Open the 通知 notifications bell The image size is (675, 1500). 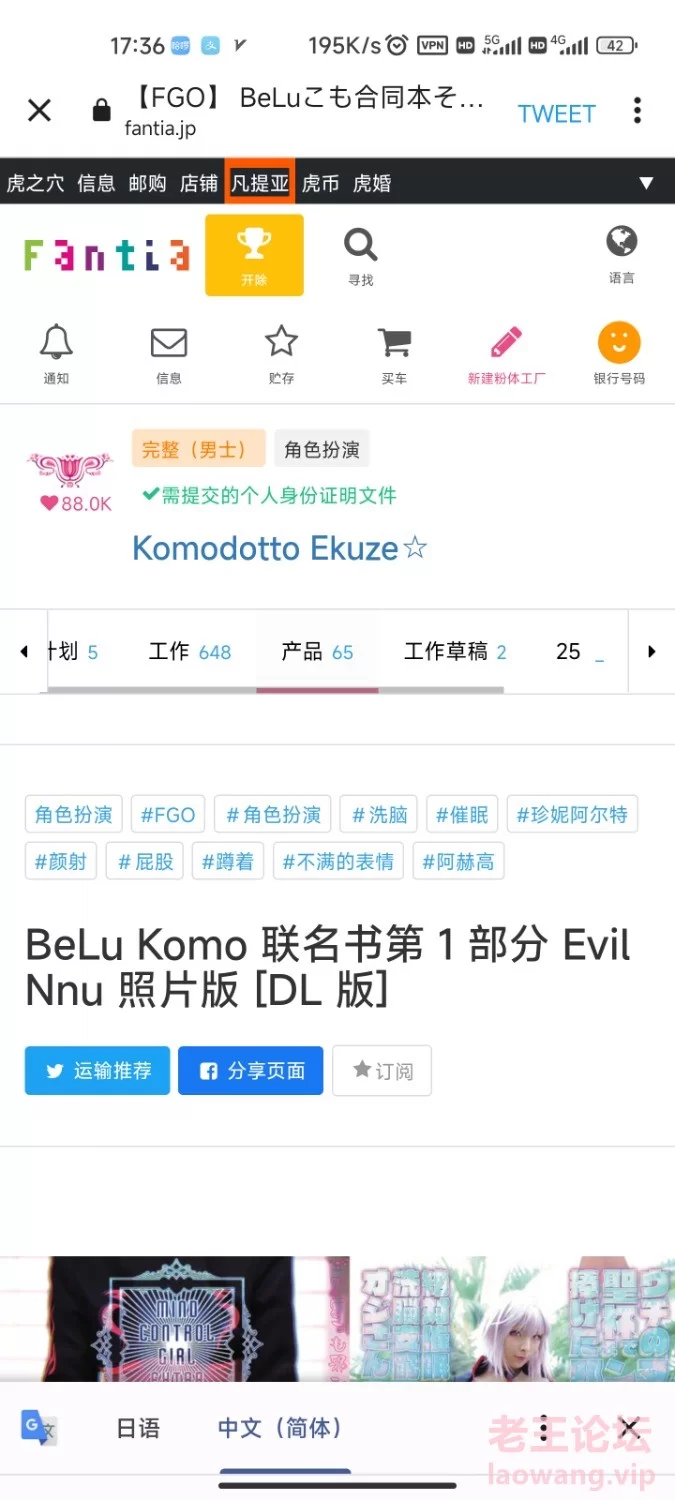click(x=56, y=354)
